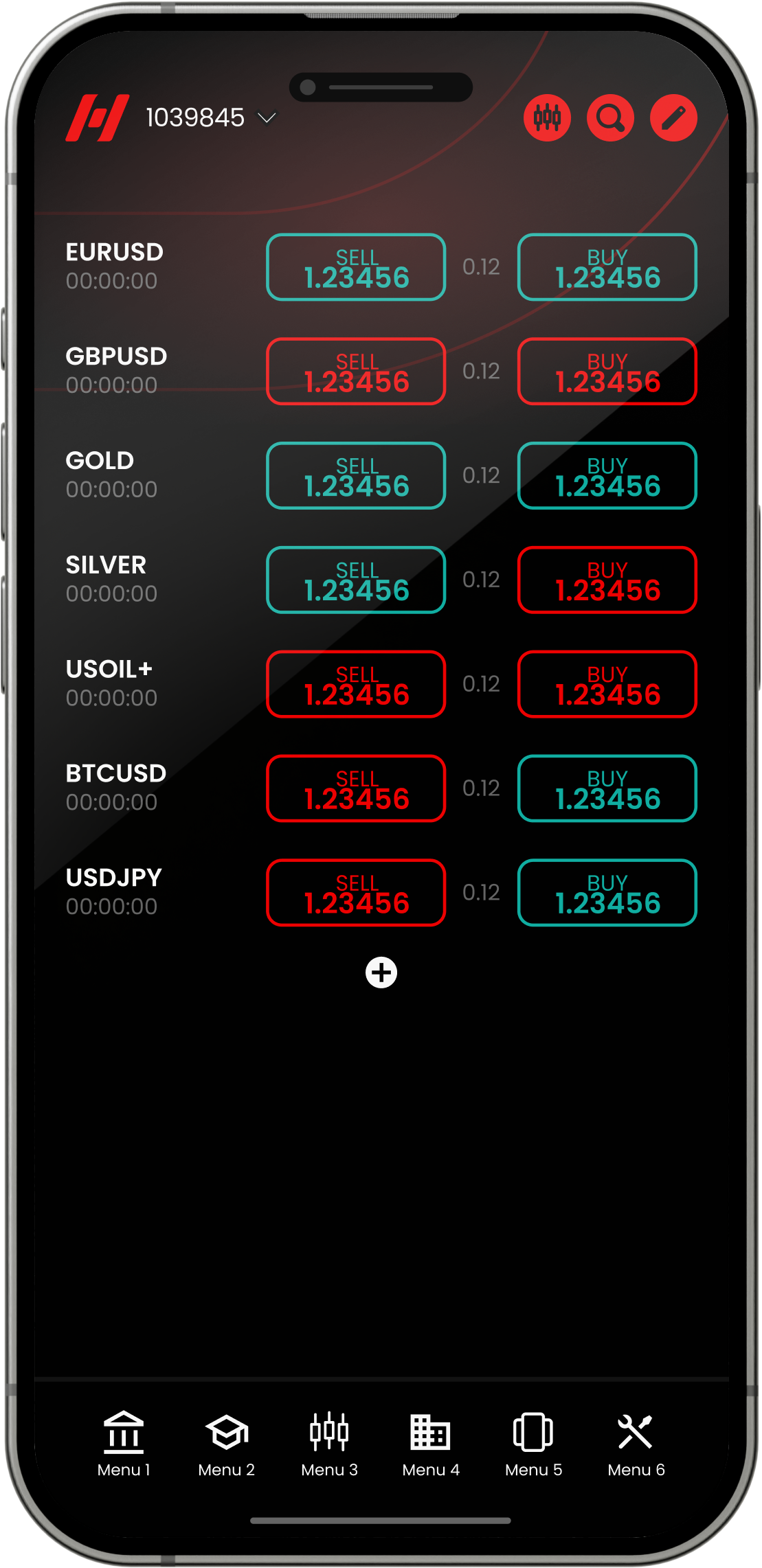Open the account 1039845 dropdown
762x1568 pixels.
point(211,118)
